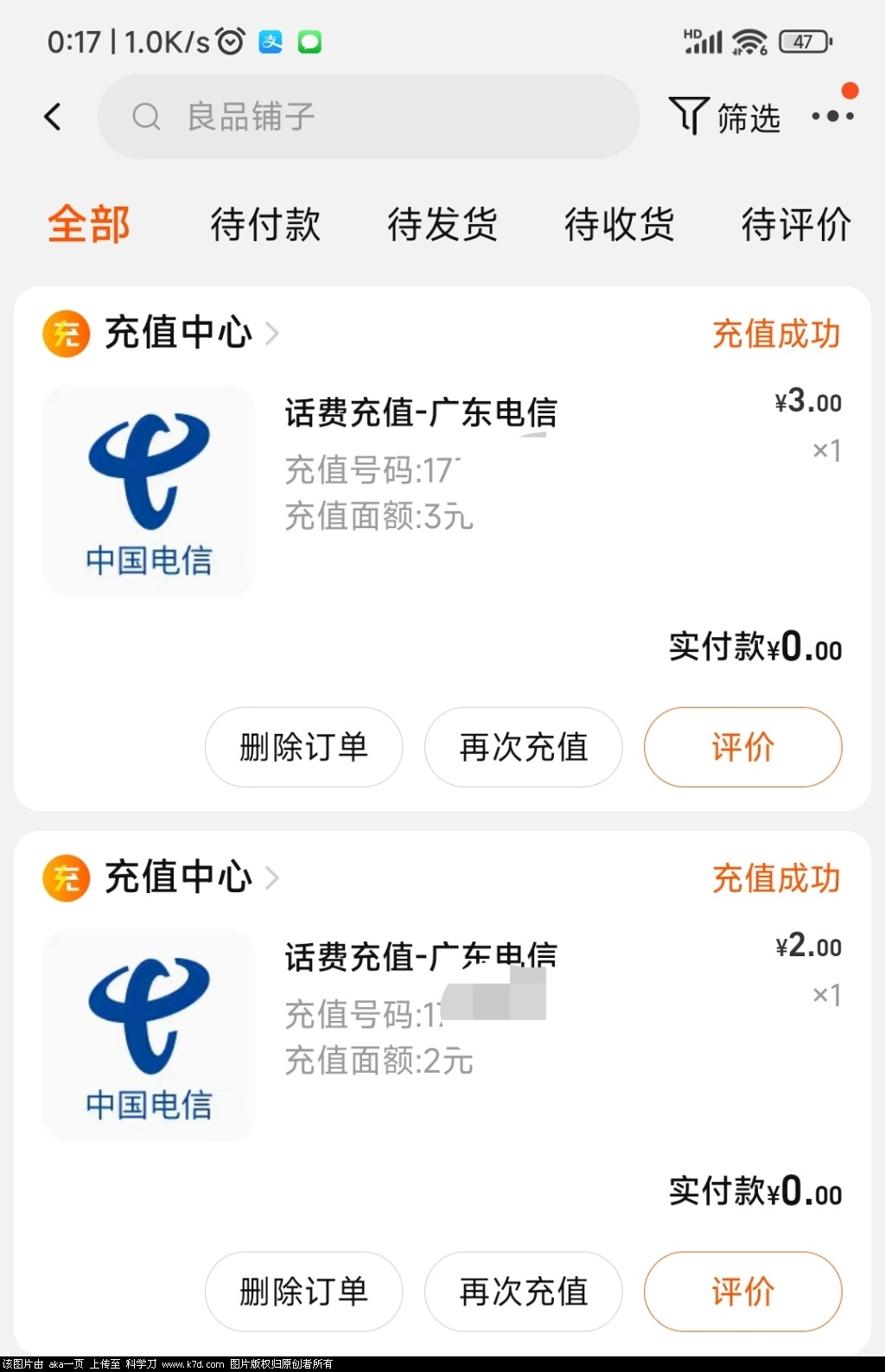
Task: Click the 中国电信 logo of the ¥3.00 order
Action: pyautogui.click(x=148, y=490)
